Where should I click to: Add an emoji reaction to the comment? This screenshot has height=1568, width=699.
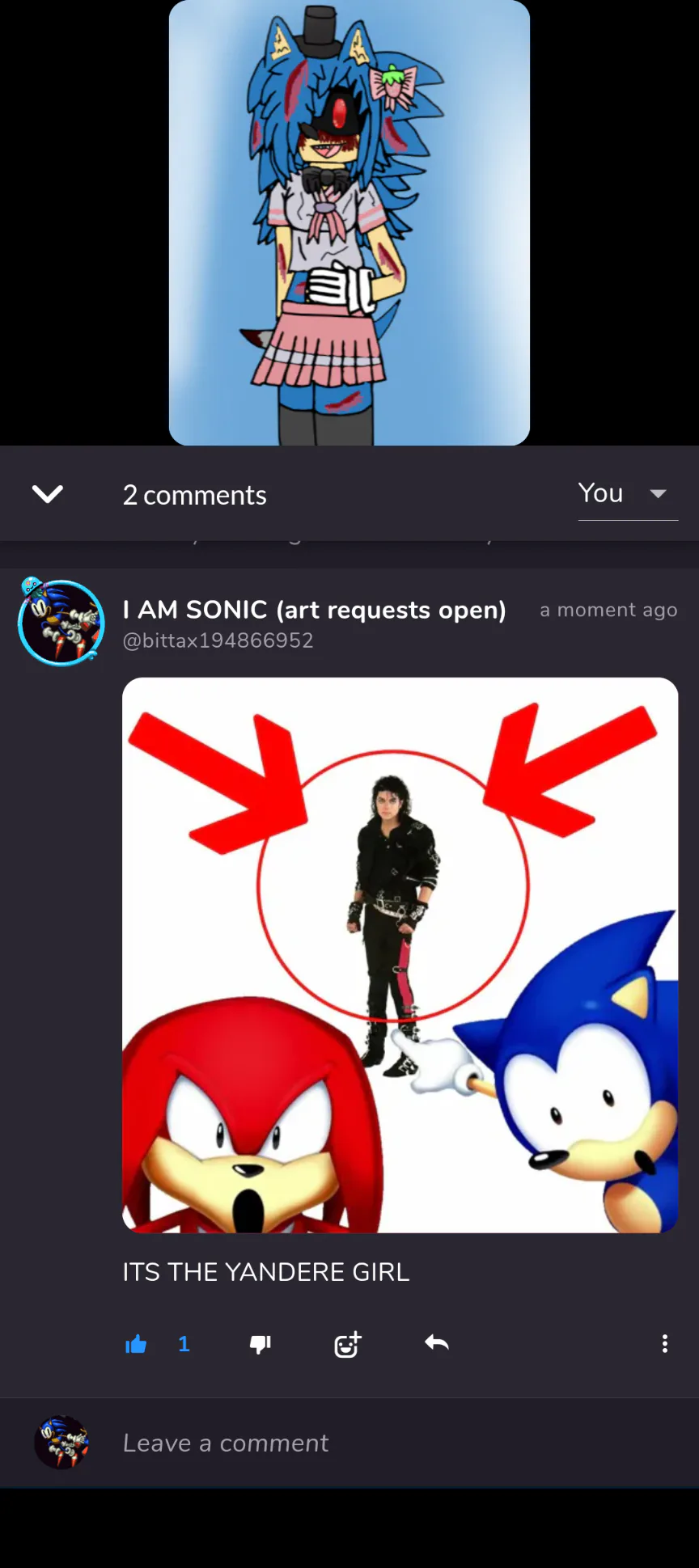(348, 1344)
